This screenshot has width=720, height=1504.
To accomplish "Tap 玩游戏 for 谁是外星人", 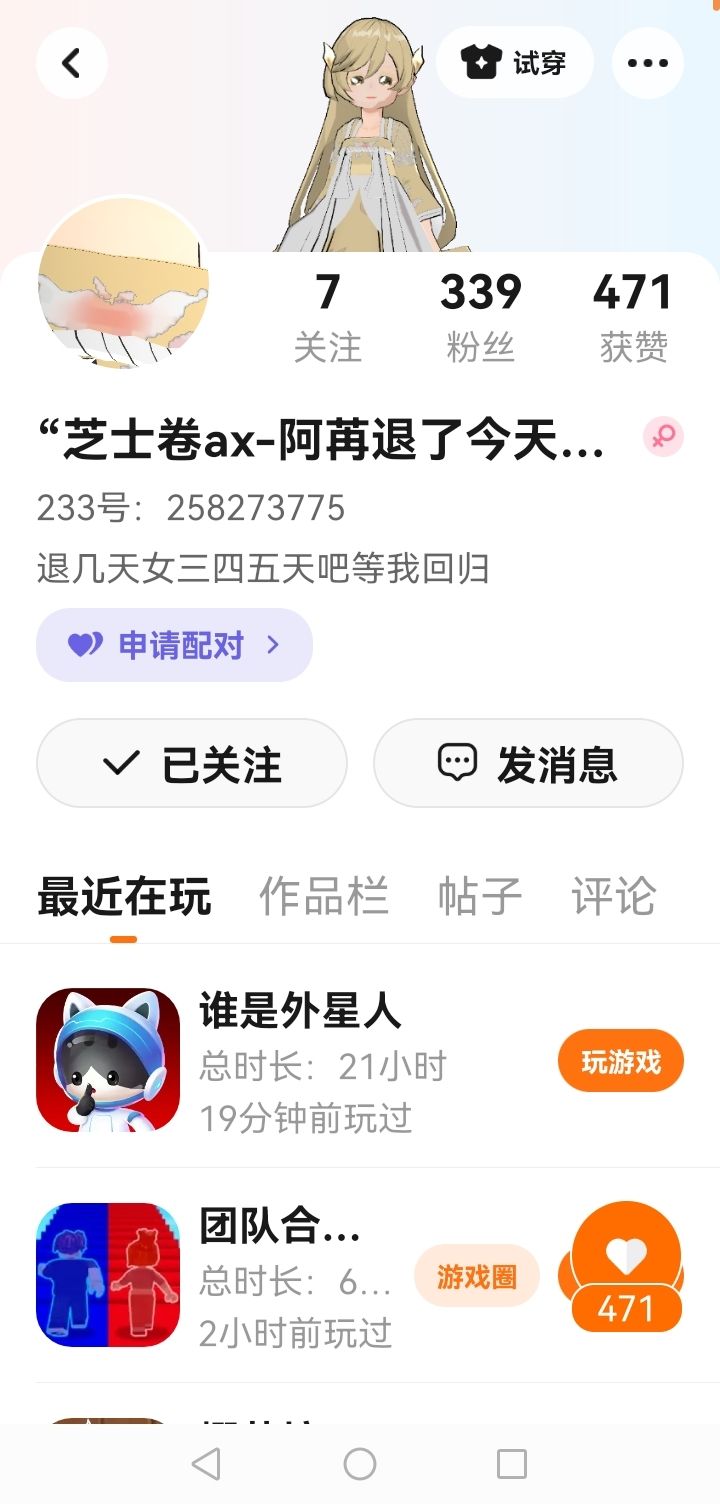I will coord(621,1061).
